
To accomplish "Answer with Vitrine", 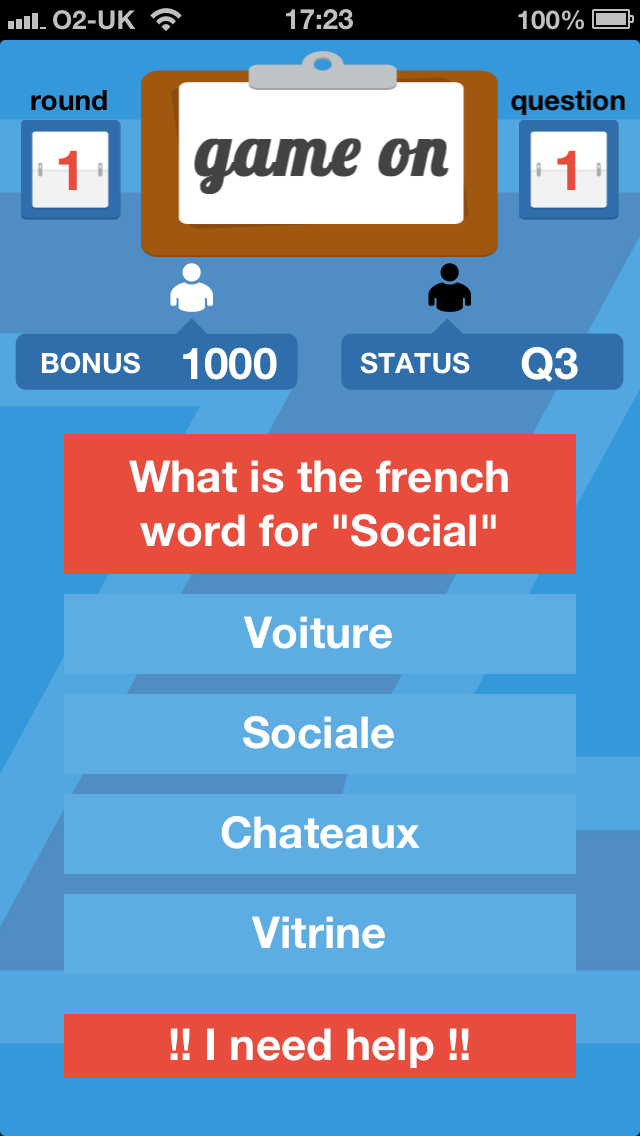I will (320, 933).
